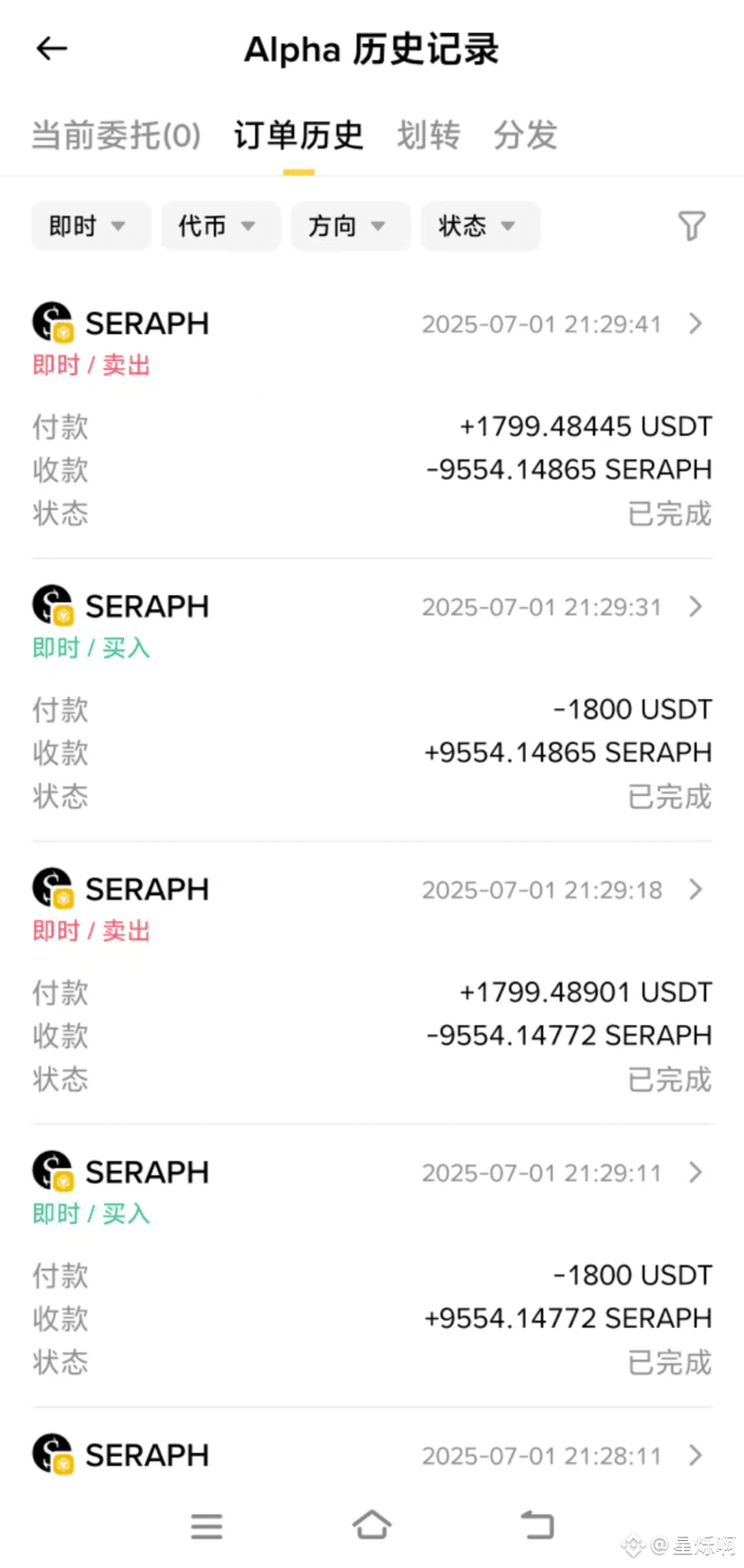Switch to the 当前委托(0) tab

point(115,135)
